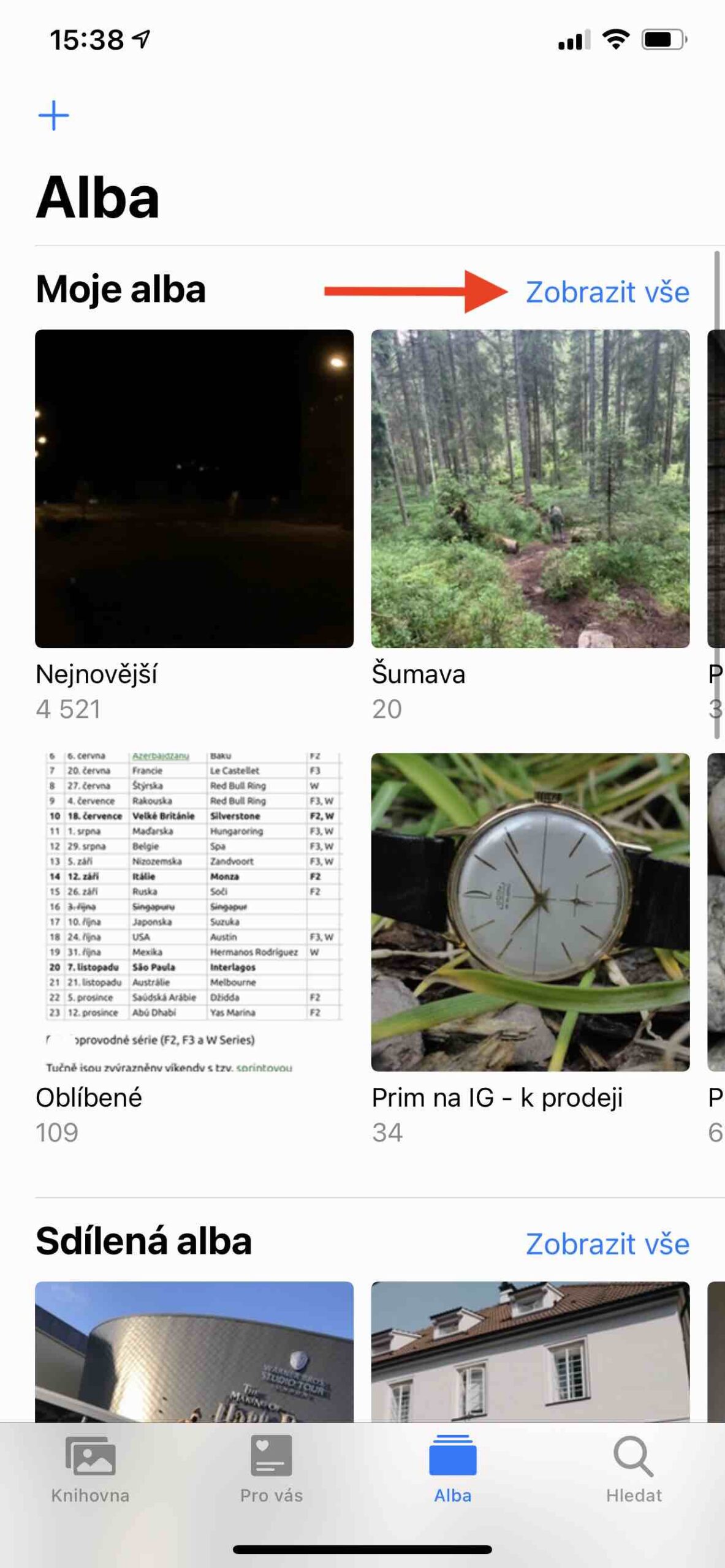Open the Oblíbené album

pyautogui.click(x=194, y=911)
